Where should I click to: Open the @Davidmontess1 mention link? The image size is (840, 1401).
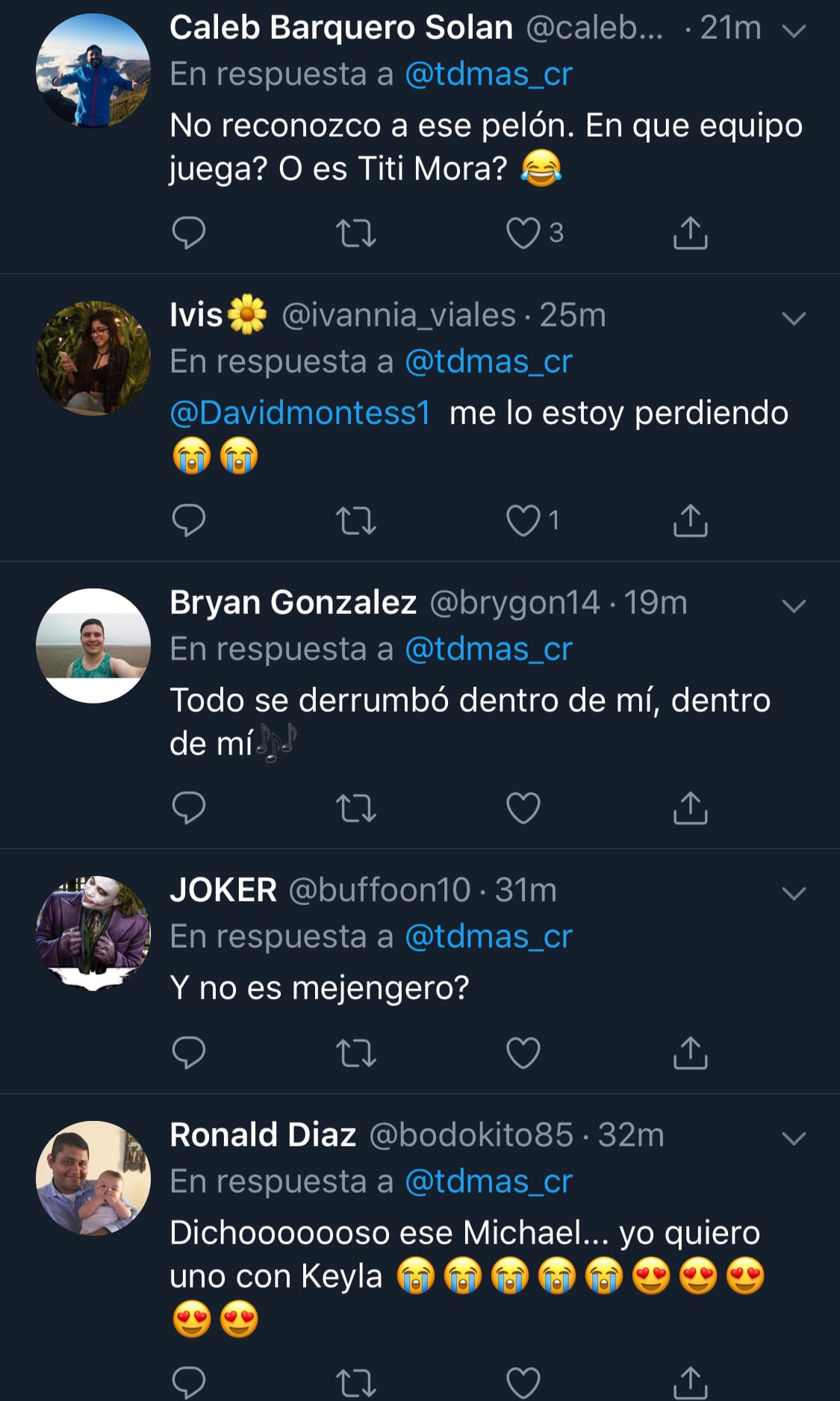(300, 413)
